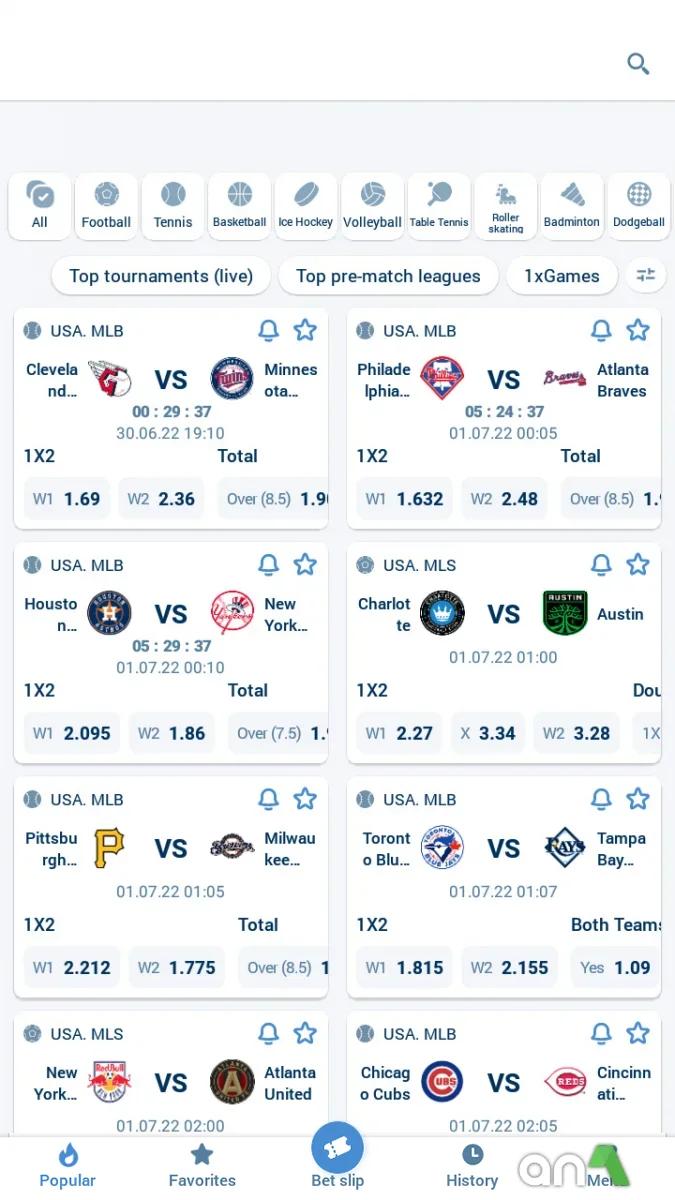
Task: Bet W1 1.69 on Cleveland match
Action: pyautogui.click(x=67, y=499)
